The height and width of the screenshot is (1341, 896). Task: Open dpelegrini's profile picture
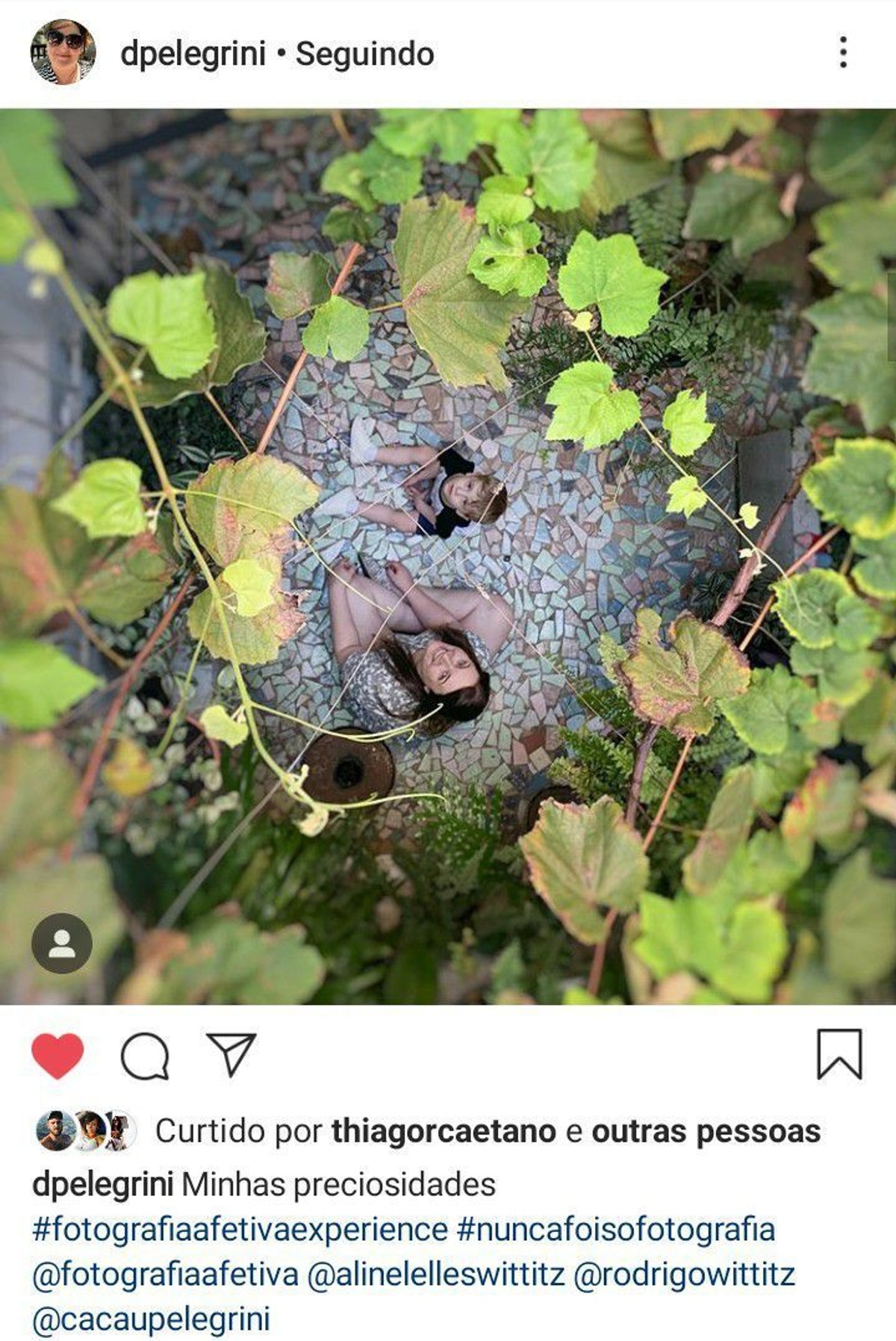point(63,52)
